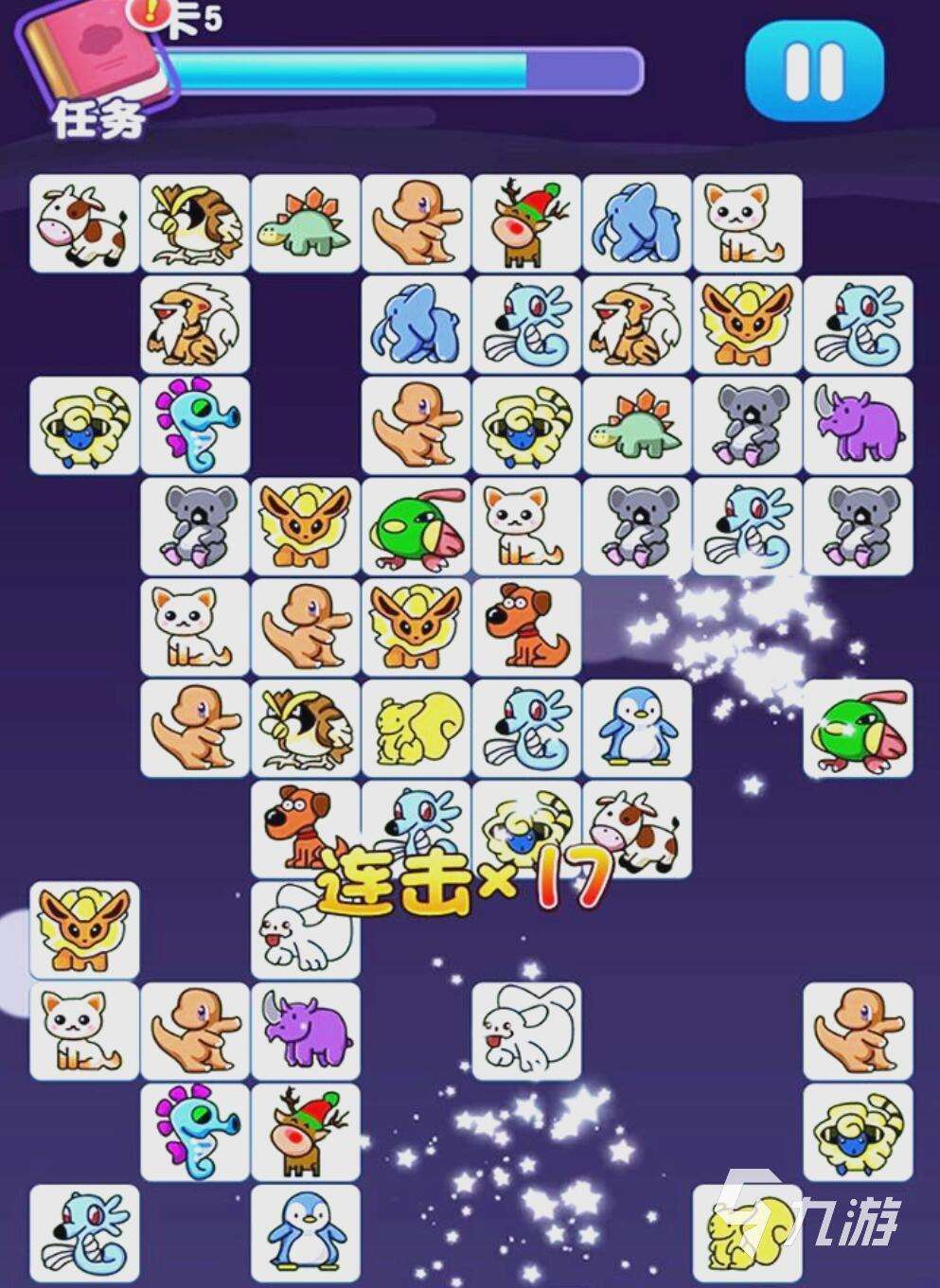940x1288 pixels.
Task: Choose the penguin tile under the reindeer
Action: point(306,1232)
